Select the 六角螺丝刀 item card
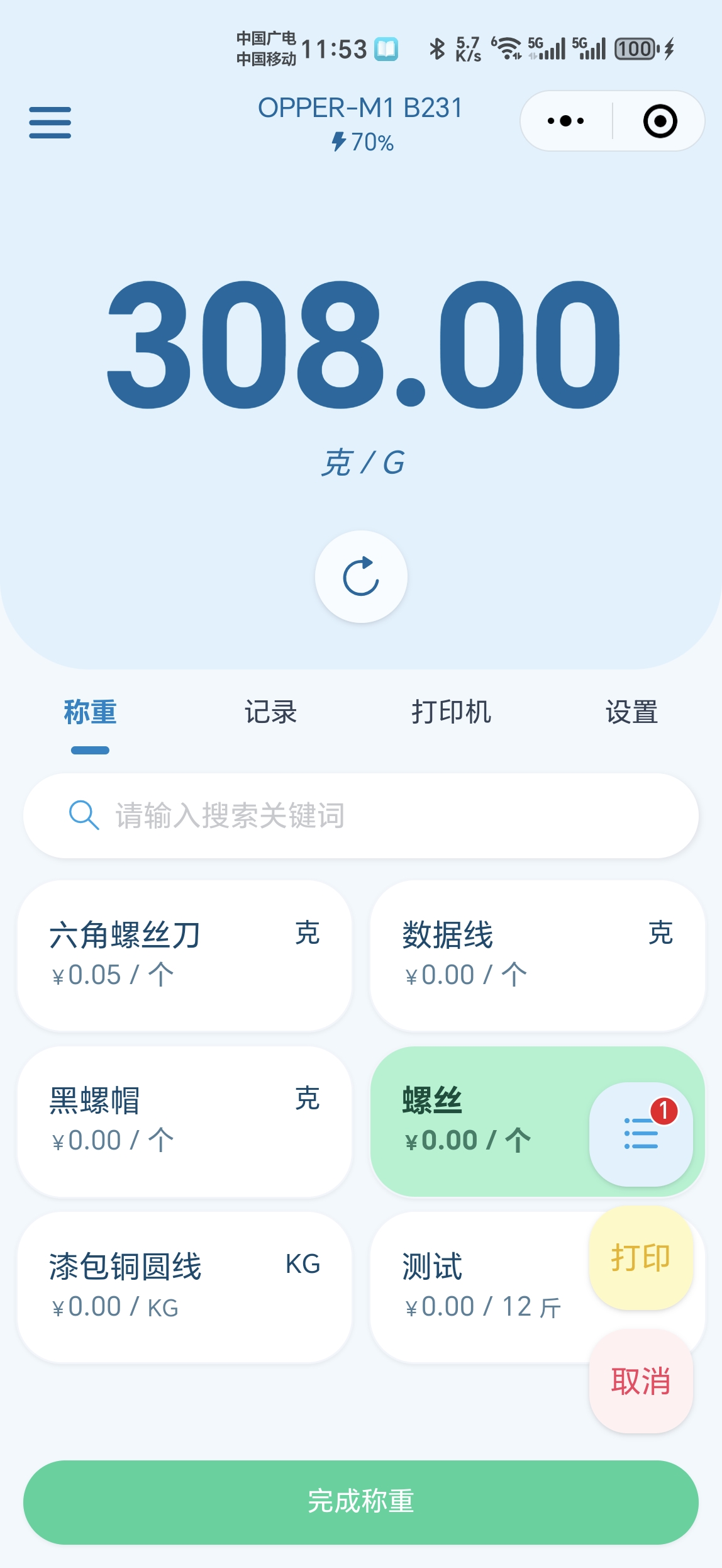The height and width of the screenshot is (1568, 722). coord(184,955)
